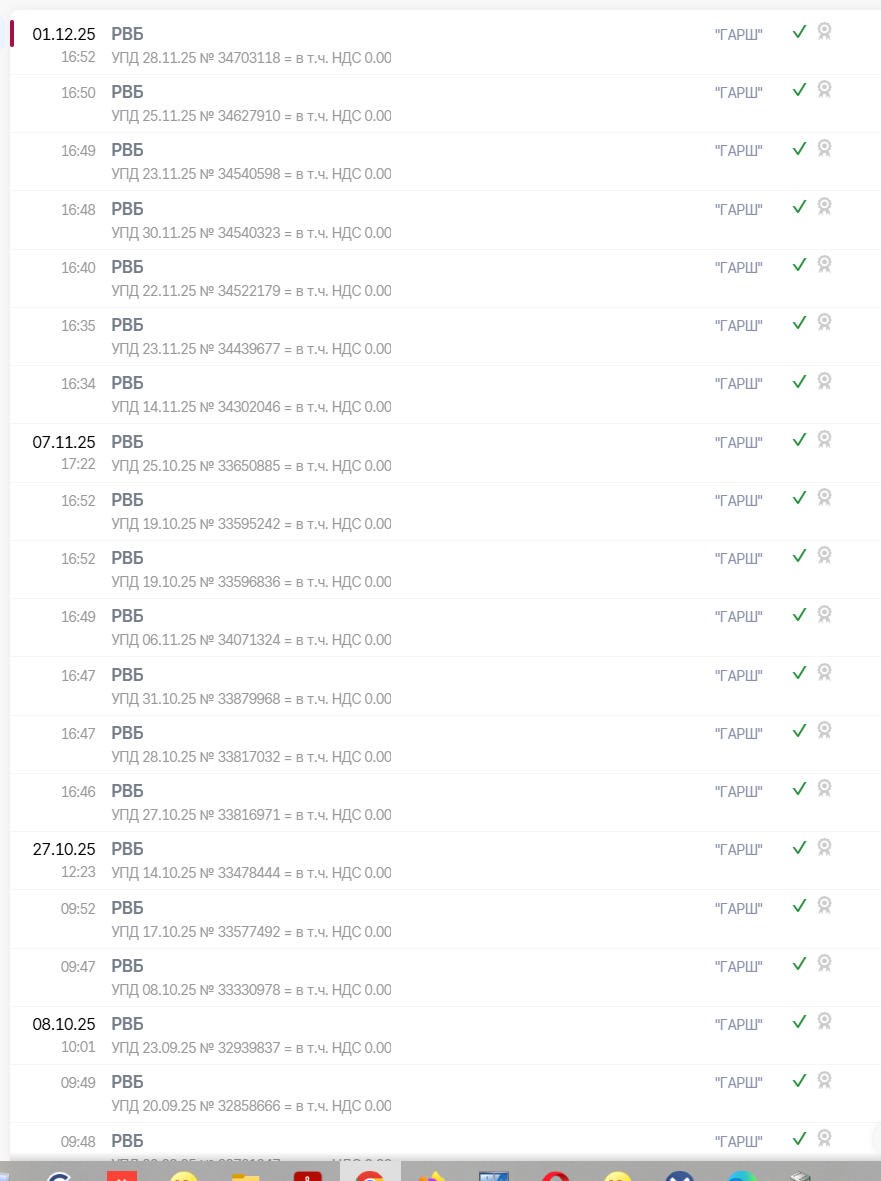
Task: Open document УПД № 34627910
Action: [x=251, y=116]
